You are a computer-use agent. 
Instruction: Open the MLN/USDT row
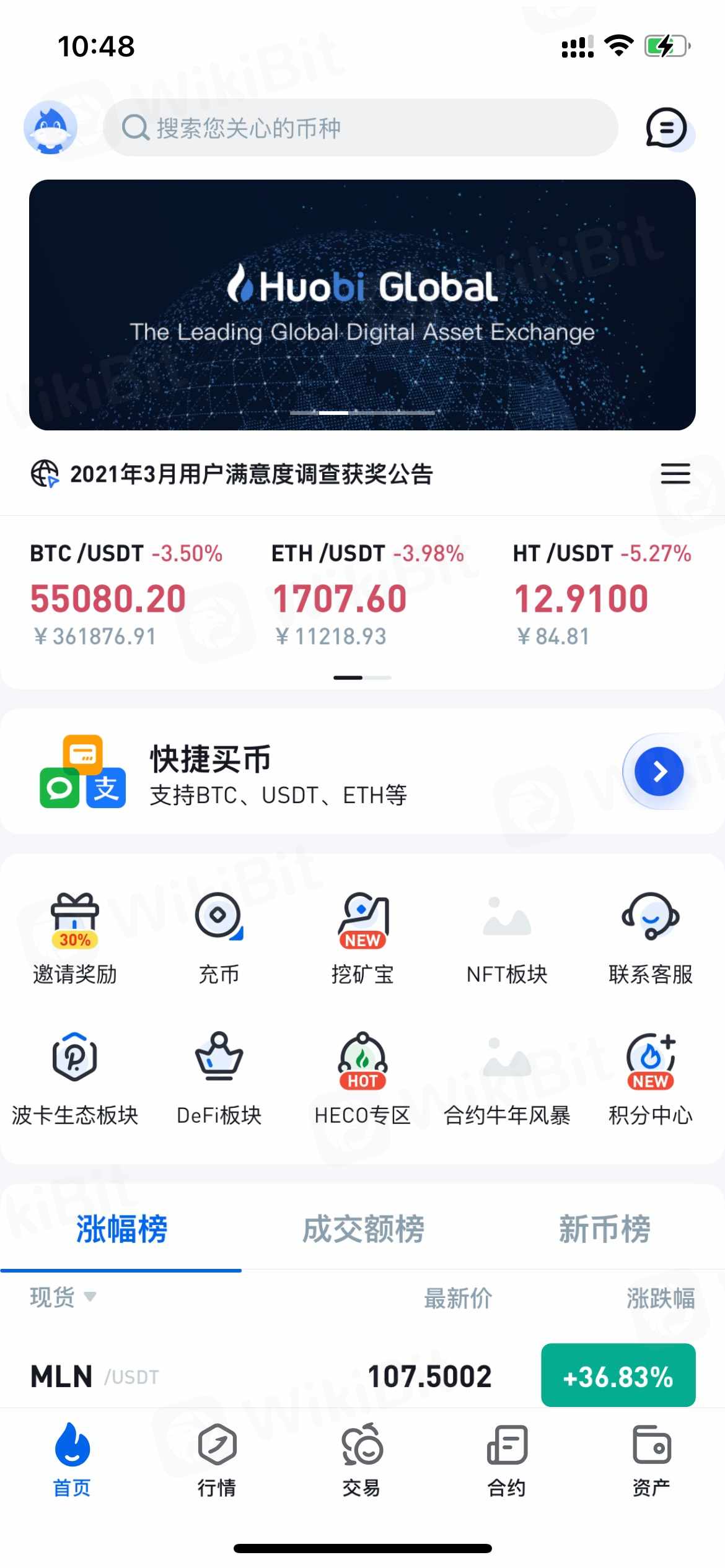[362, 1376]
